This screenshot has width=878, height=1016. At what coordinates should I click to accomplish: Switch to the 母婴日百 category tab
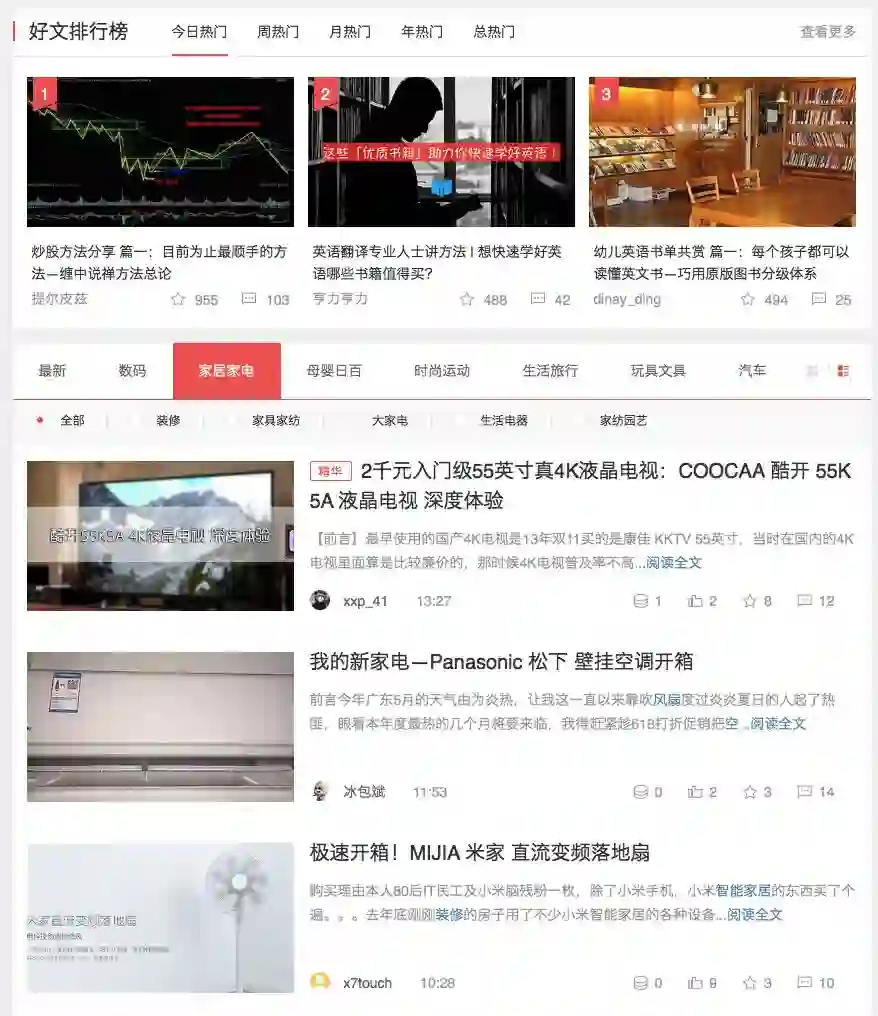pos(334,370)
